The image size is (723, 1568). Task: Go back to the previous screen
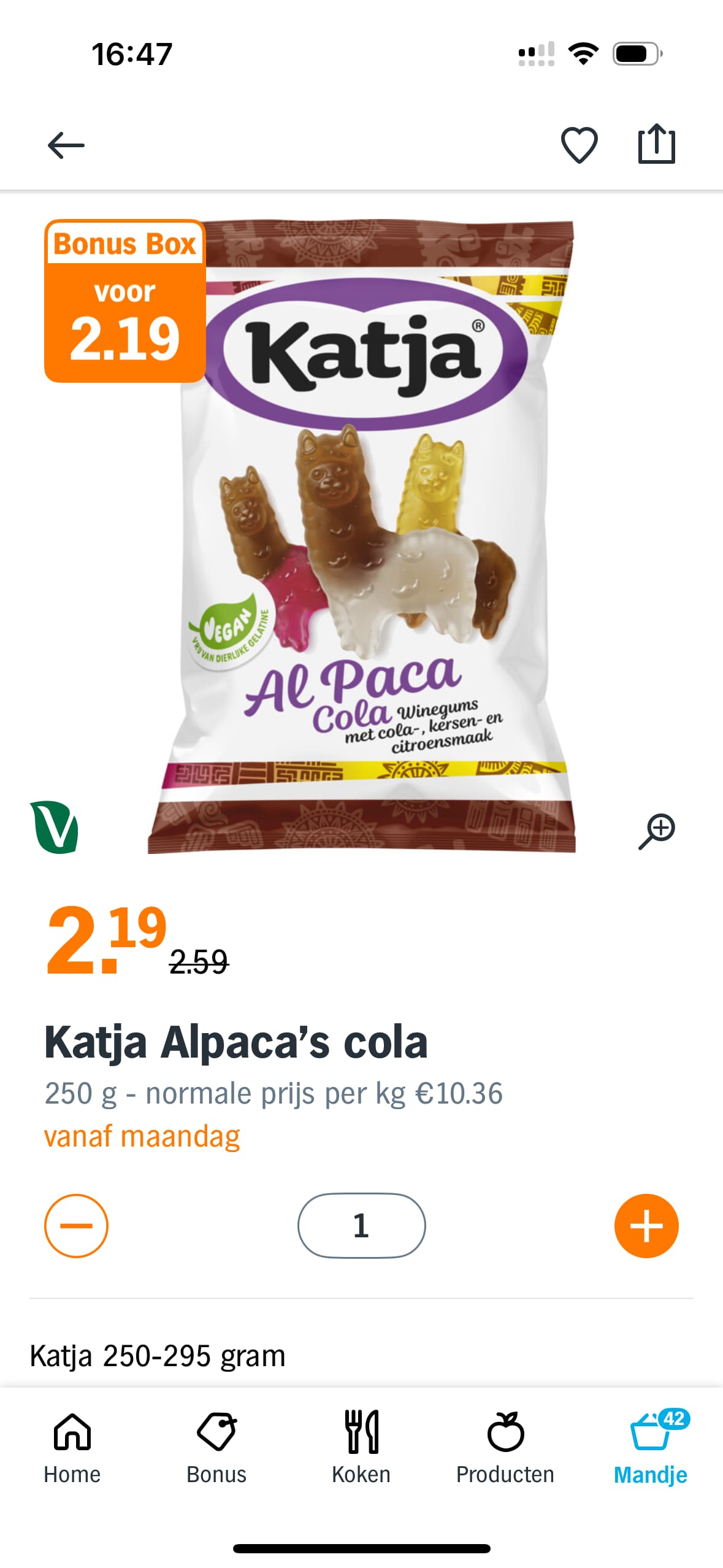point(66,145)
